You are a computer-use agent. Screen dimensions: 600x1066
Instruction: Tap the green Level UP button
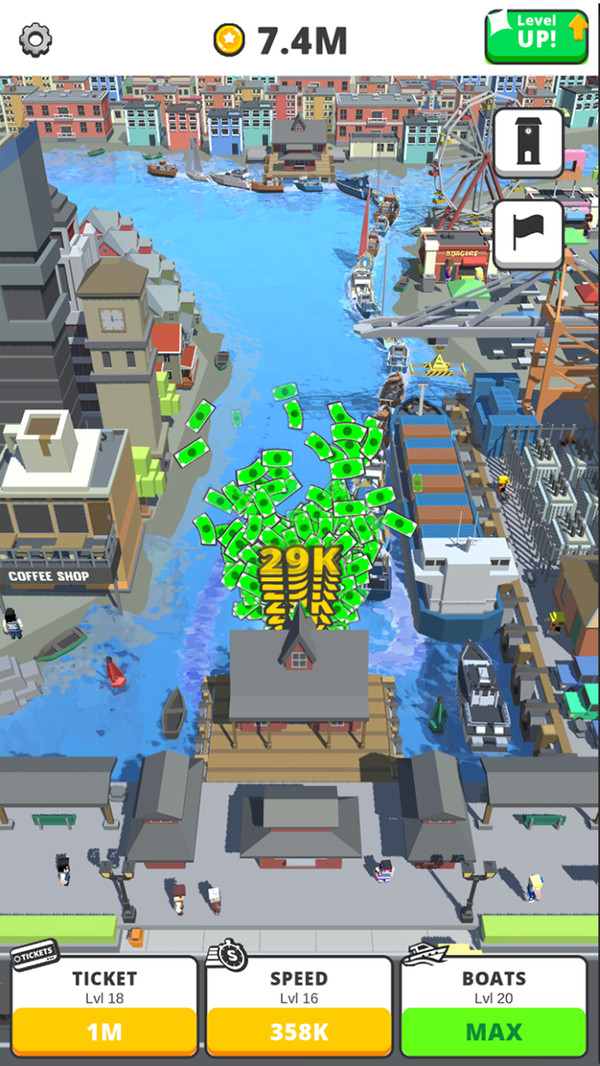point(536,36)
